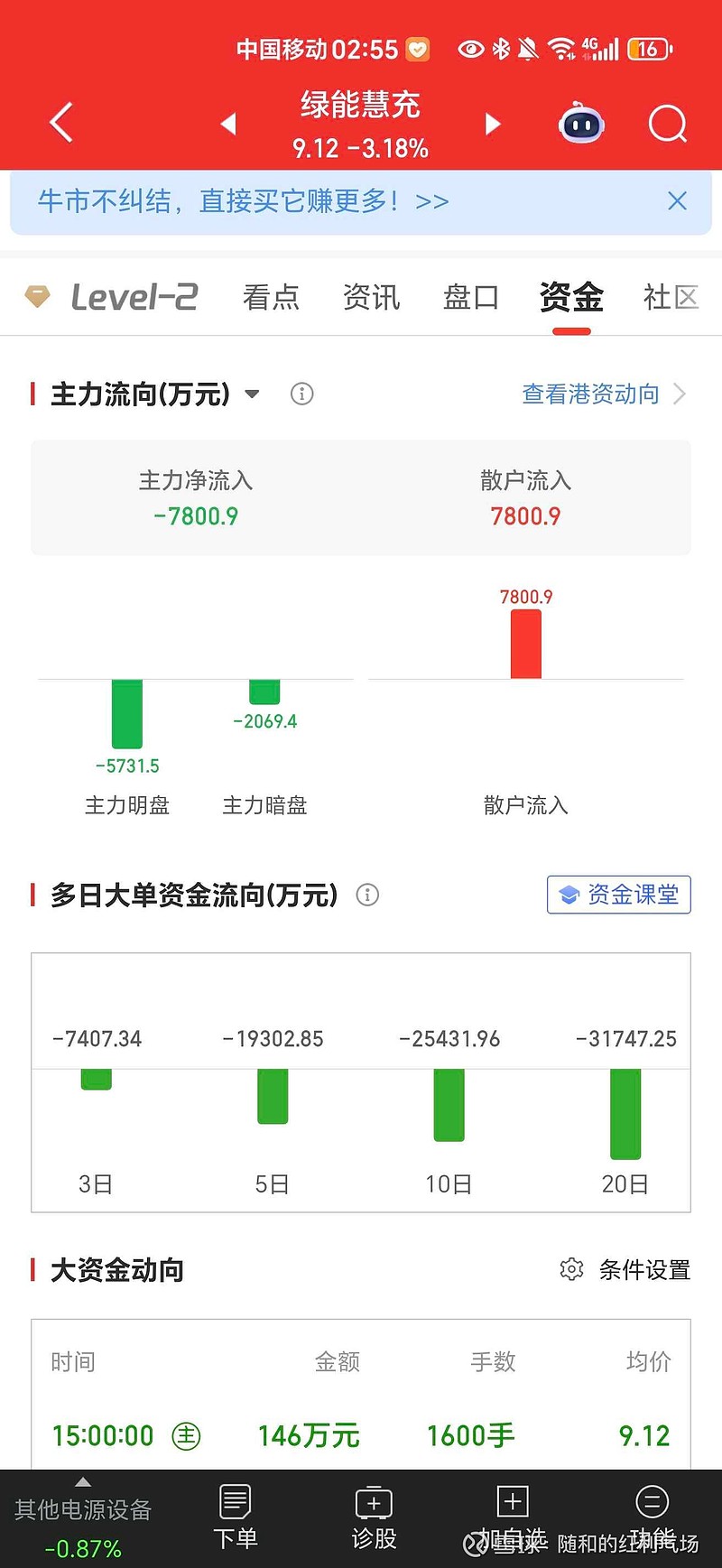Open 条件设置 settings
722x1568 pixels.
click(625, 1269)
